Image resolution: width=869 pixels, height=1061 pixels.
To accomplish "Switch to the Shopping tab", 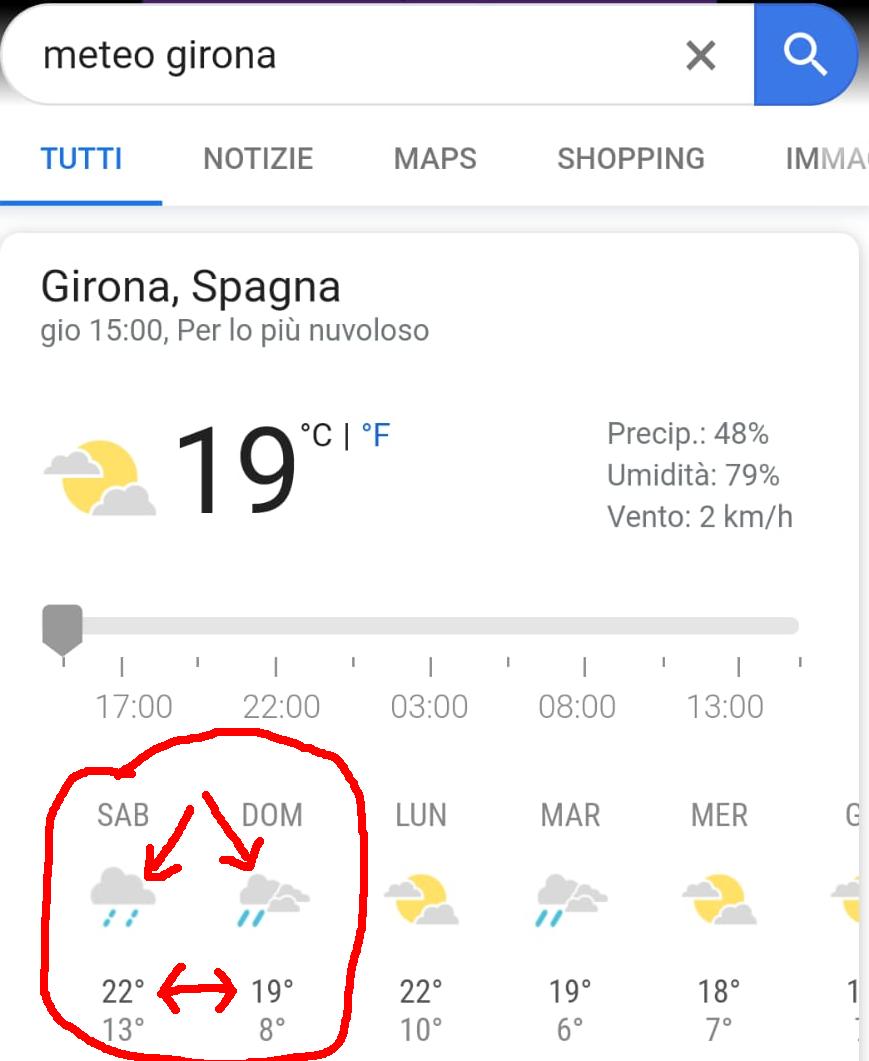I will click(631, 159).
